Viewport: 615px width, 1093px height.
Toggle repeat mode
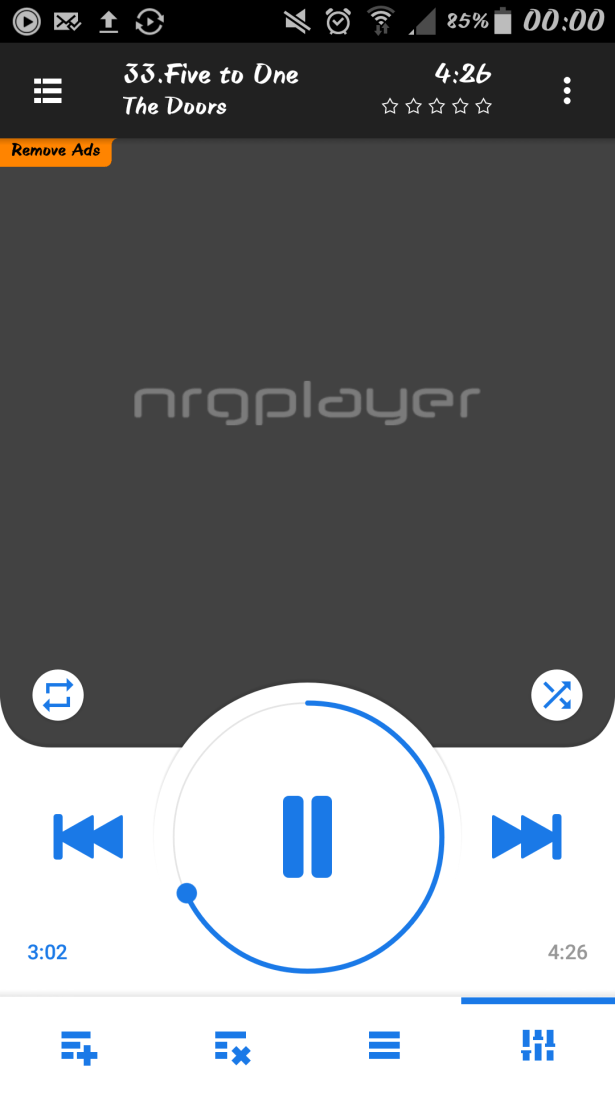58,695
